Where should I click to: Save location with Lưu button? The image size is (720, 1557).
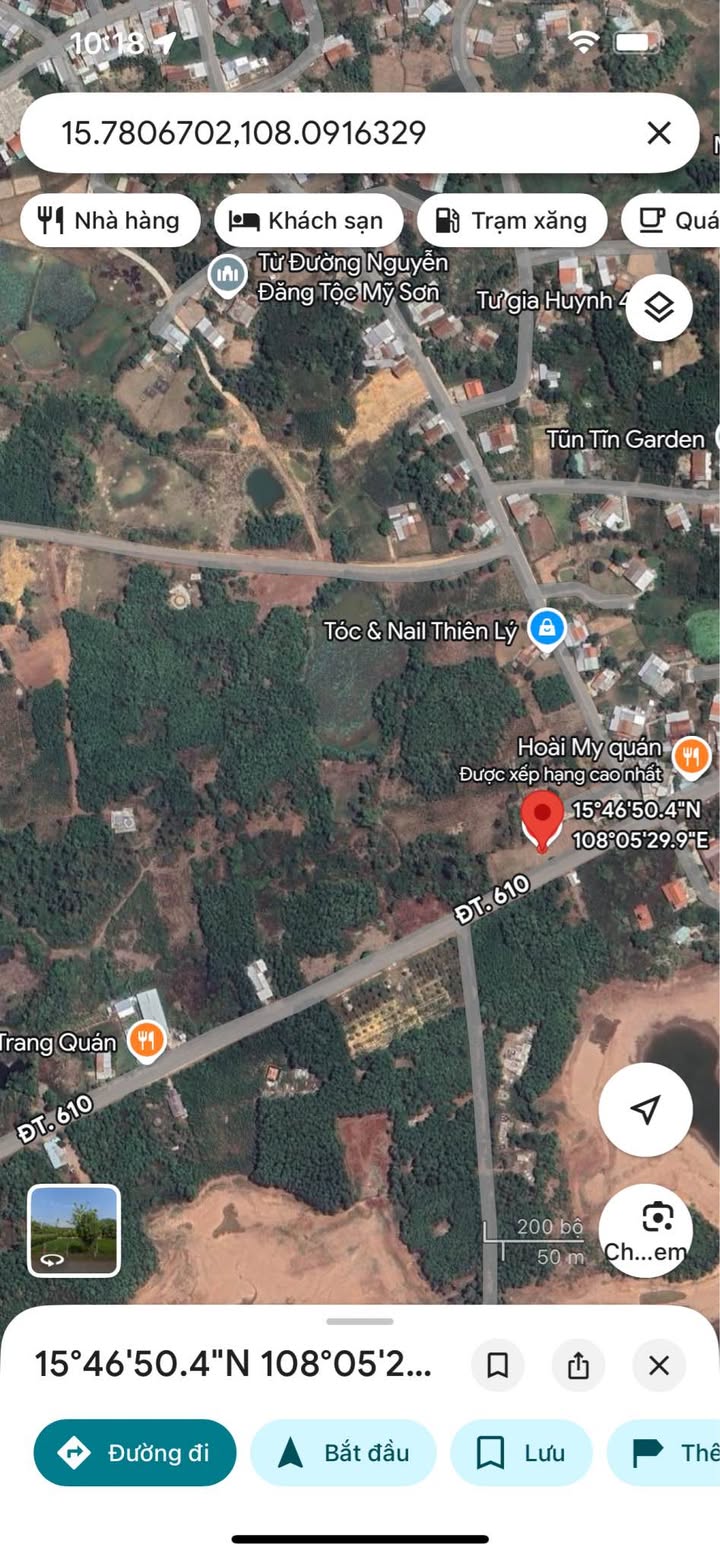[522, 1452]
